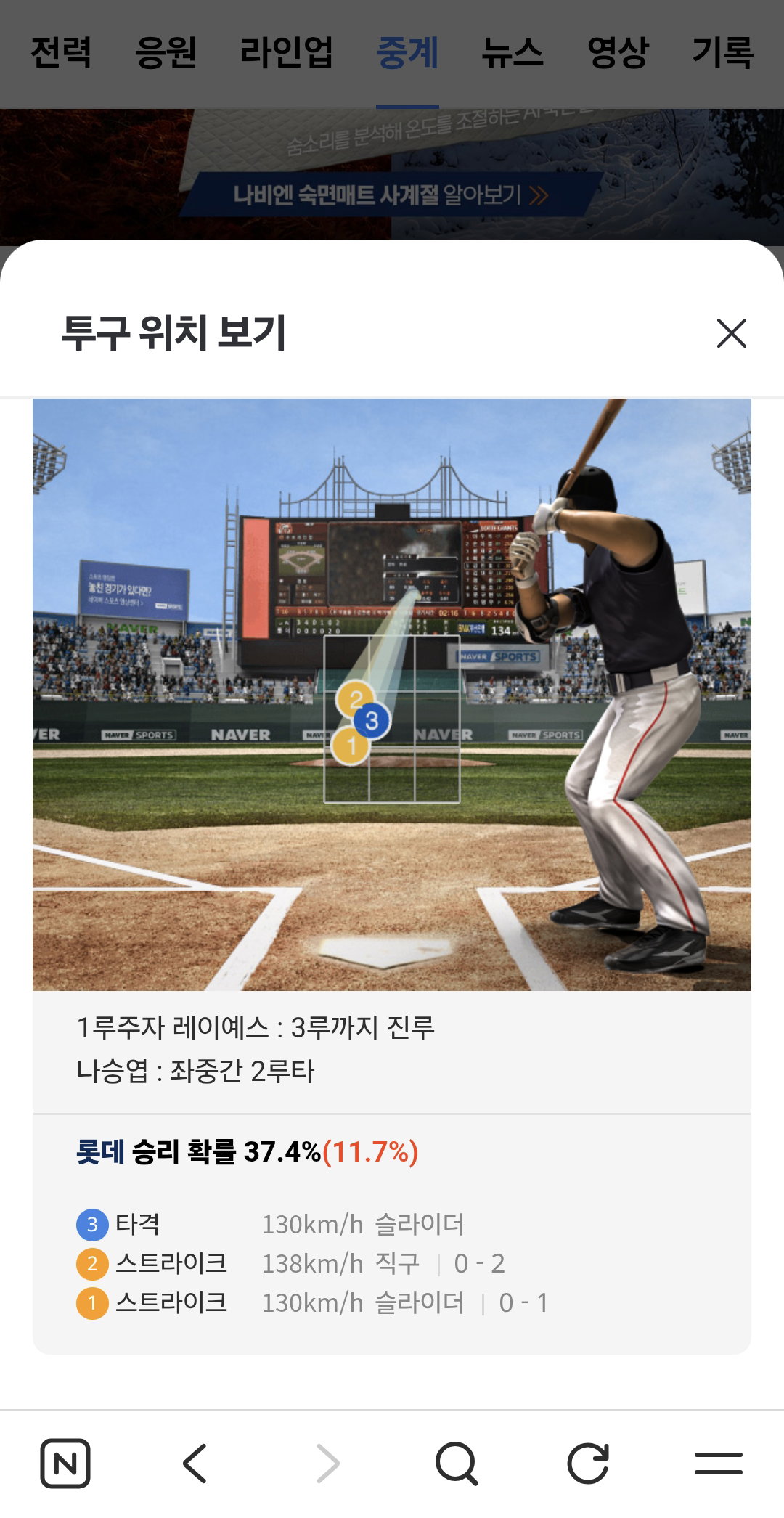Open the 라인업 tab
Viewport: 784px width, 1518px height.
tap(287, 52)
